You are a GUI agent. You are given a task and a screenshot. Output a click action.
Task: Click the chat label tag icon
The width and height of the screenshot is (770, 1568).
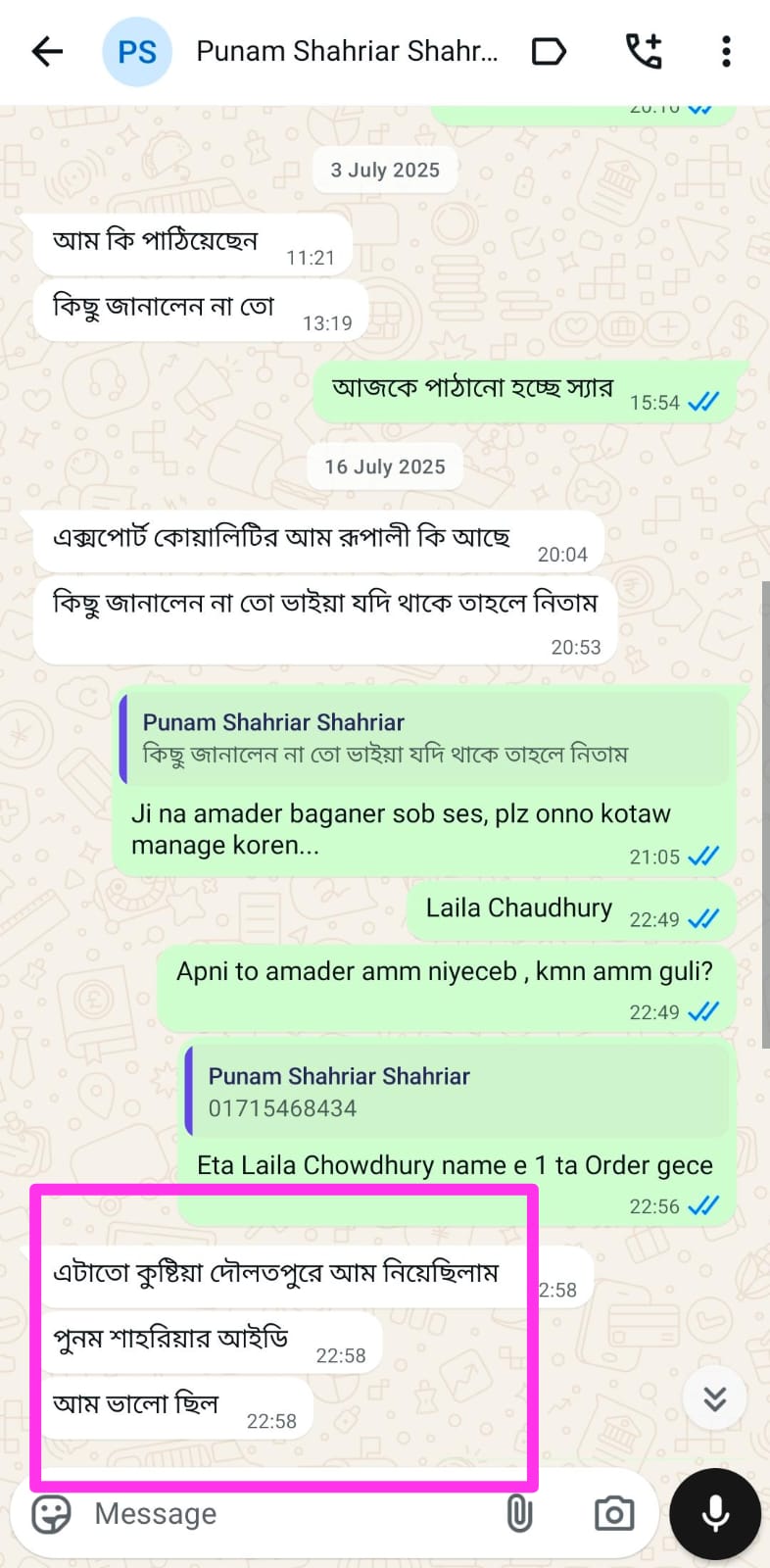(x=549, y=51)
